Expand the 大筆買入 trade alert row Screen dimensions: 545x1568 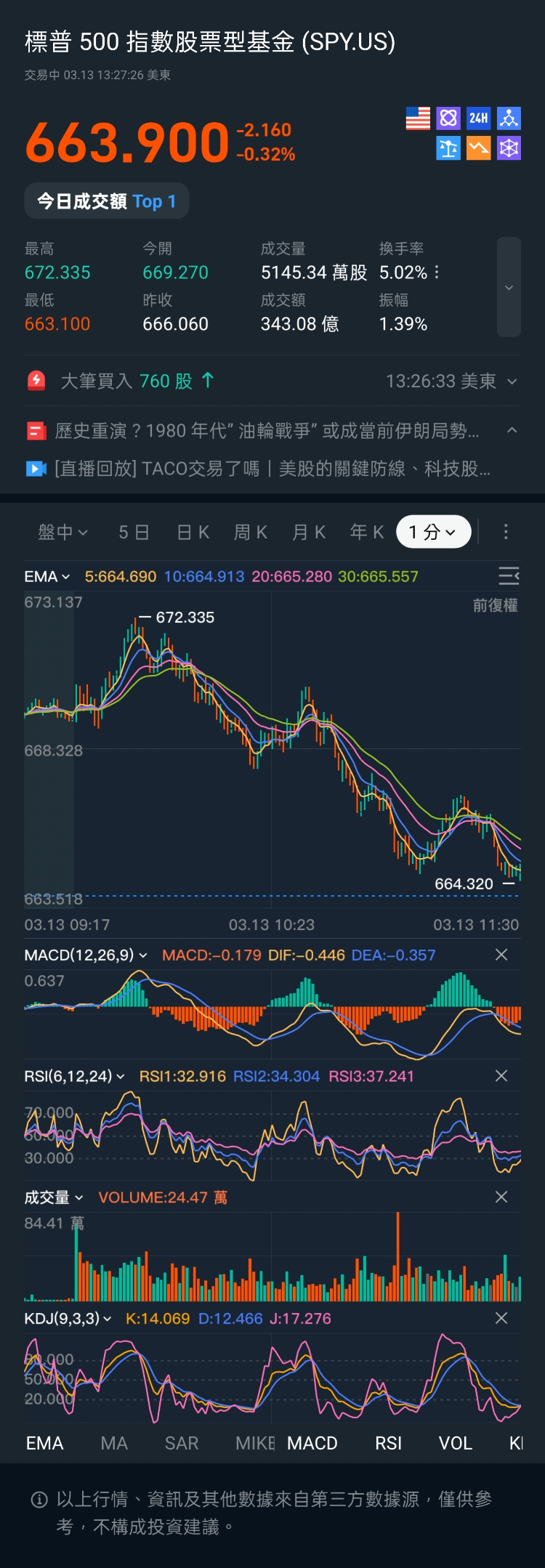click(x=512, y=381)
